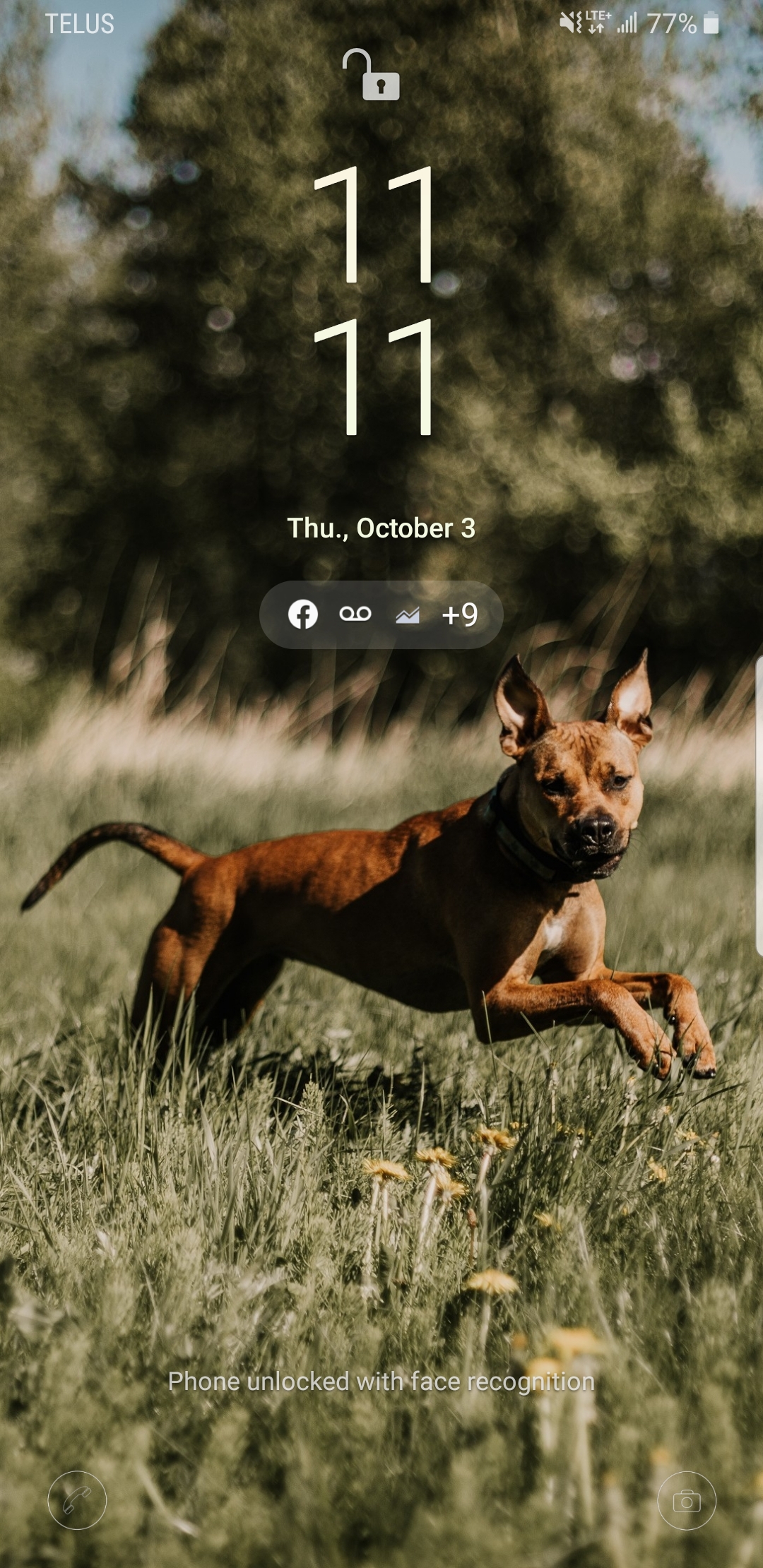Open the edge panel handle
The image size is (763, 1568).
(x=759, y=805)
